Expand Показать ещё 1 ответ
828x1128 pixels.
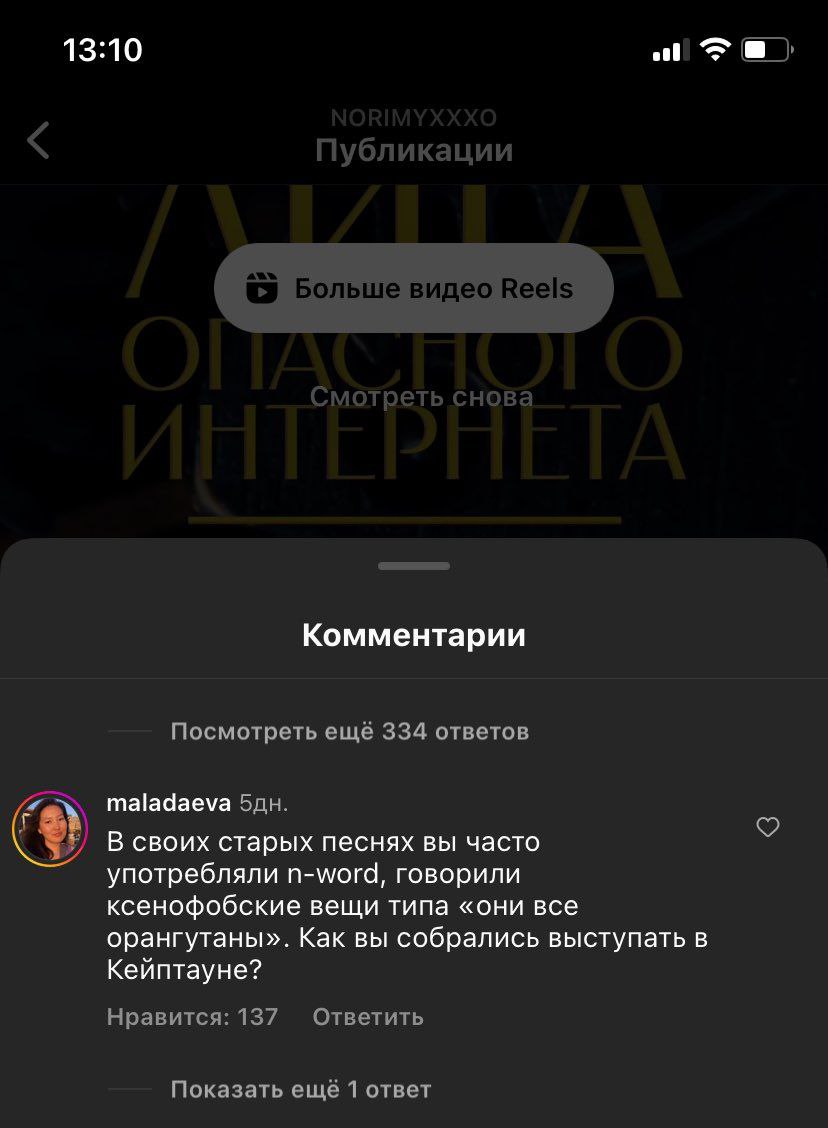point(300,1089)
